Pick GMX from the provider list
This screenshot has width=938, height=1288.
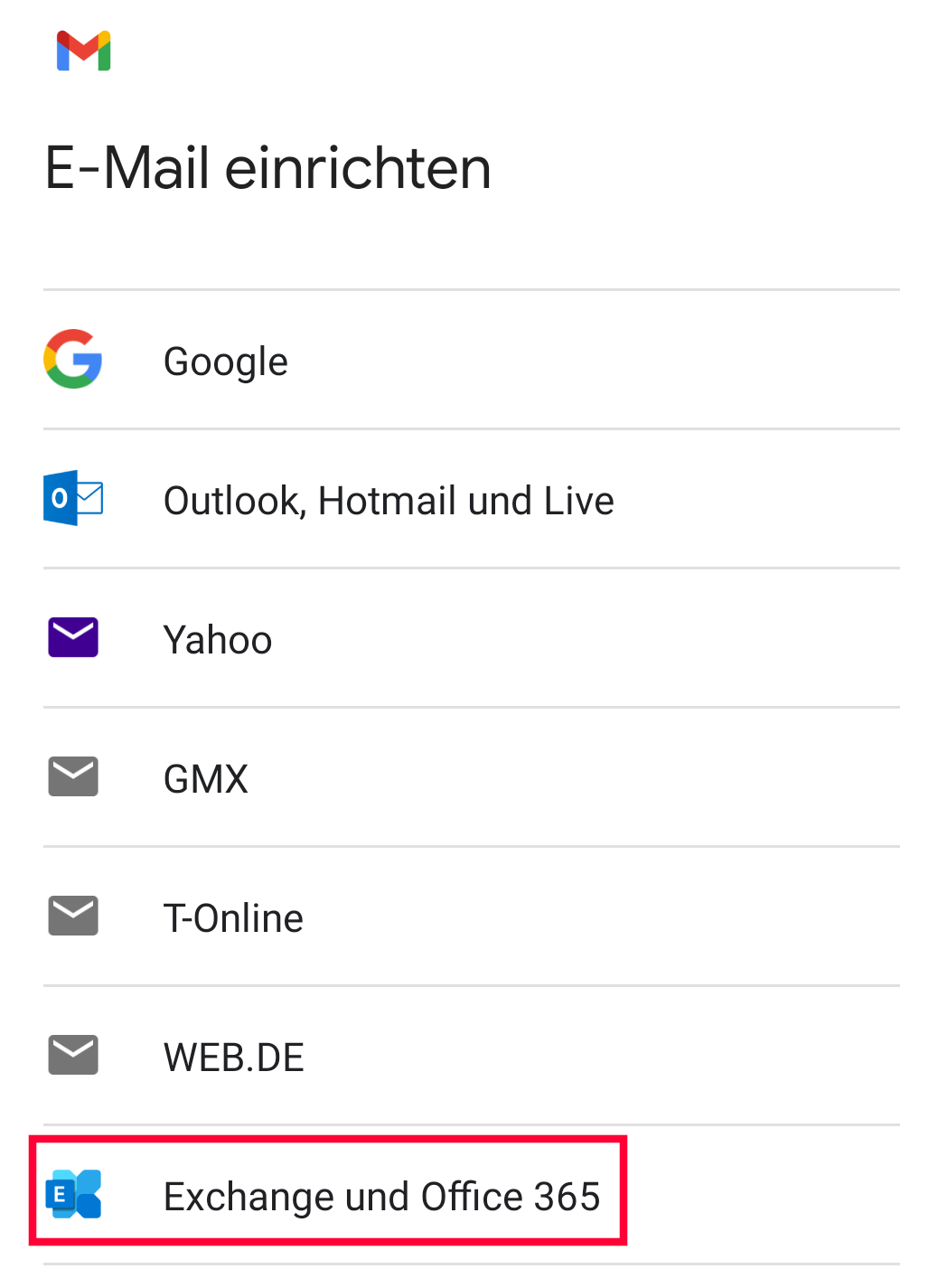(x=205, y=778)
